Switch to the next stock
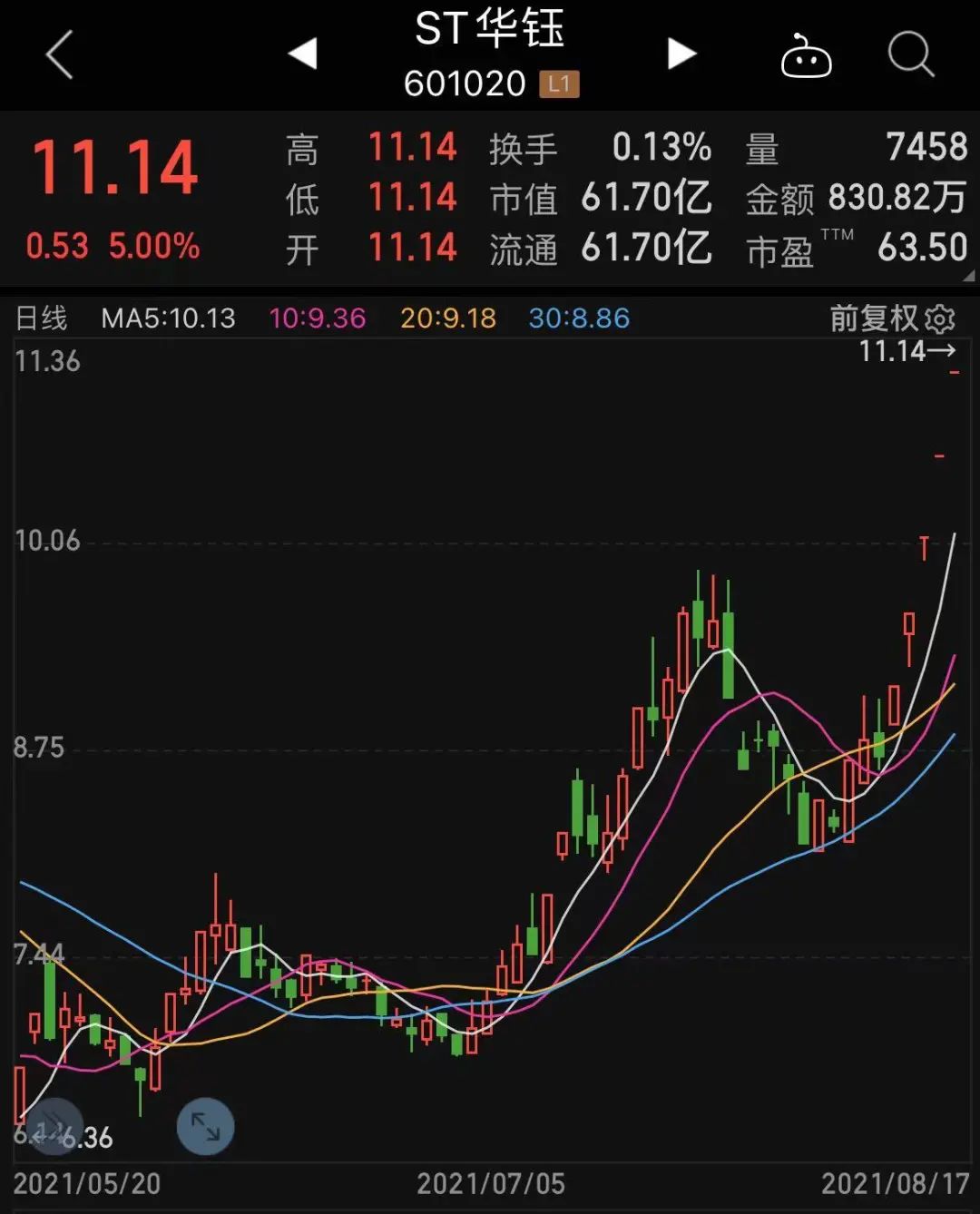Image resolution: width=980 pixels, height=1214 pixels. click(x=681, y=54)
